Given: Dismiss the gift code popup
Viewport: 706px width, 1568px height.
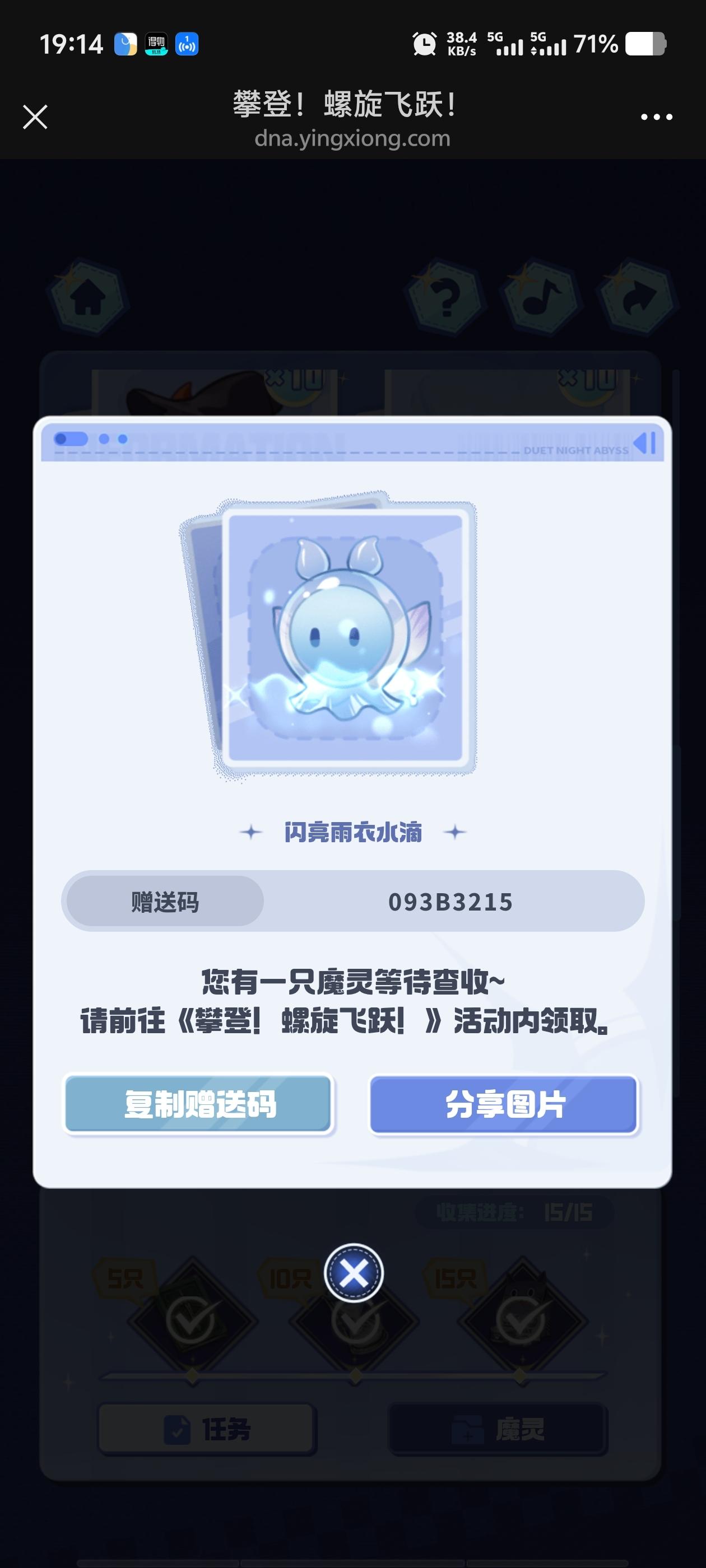Looking at the screenshot, I should (x=354, y=1273).
